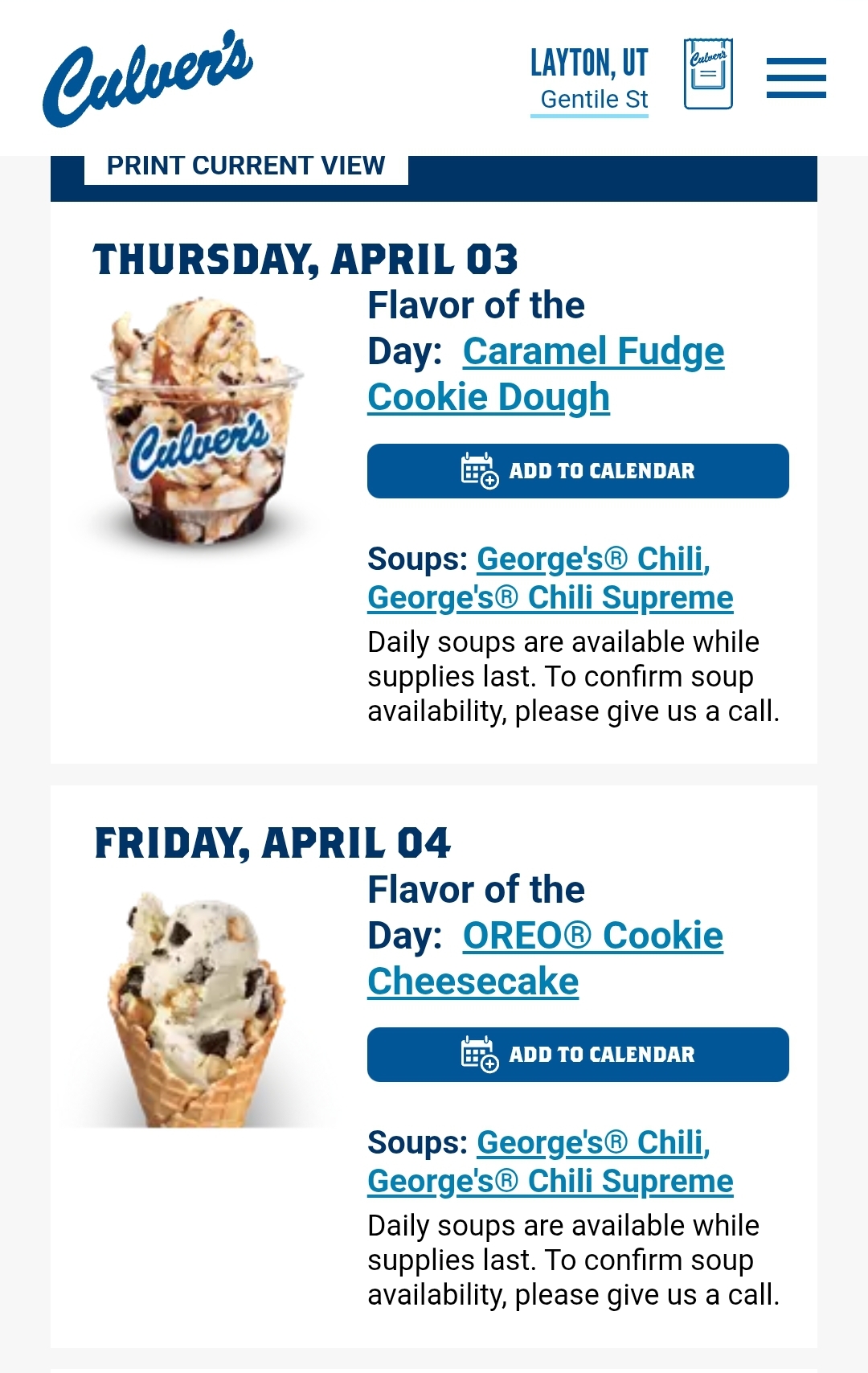This screenshot has height=1373, width=868.
Task: Open Thursday's George's Chili soup link
Action: [592, 559]
